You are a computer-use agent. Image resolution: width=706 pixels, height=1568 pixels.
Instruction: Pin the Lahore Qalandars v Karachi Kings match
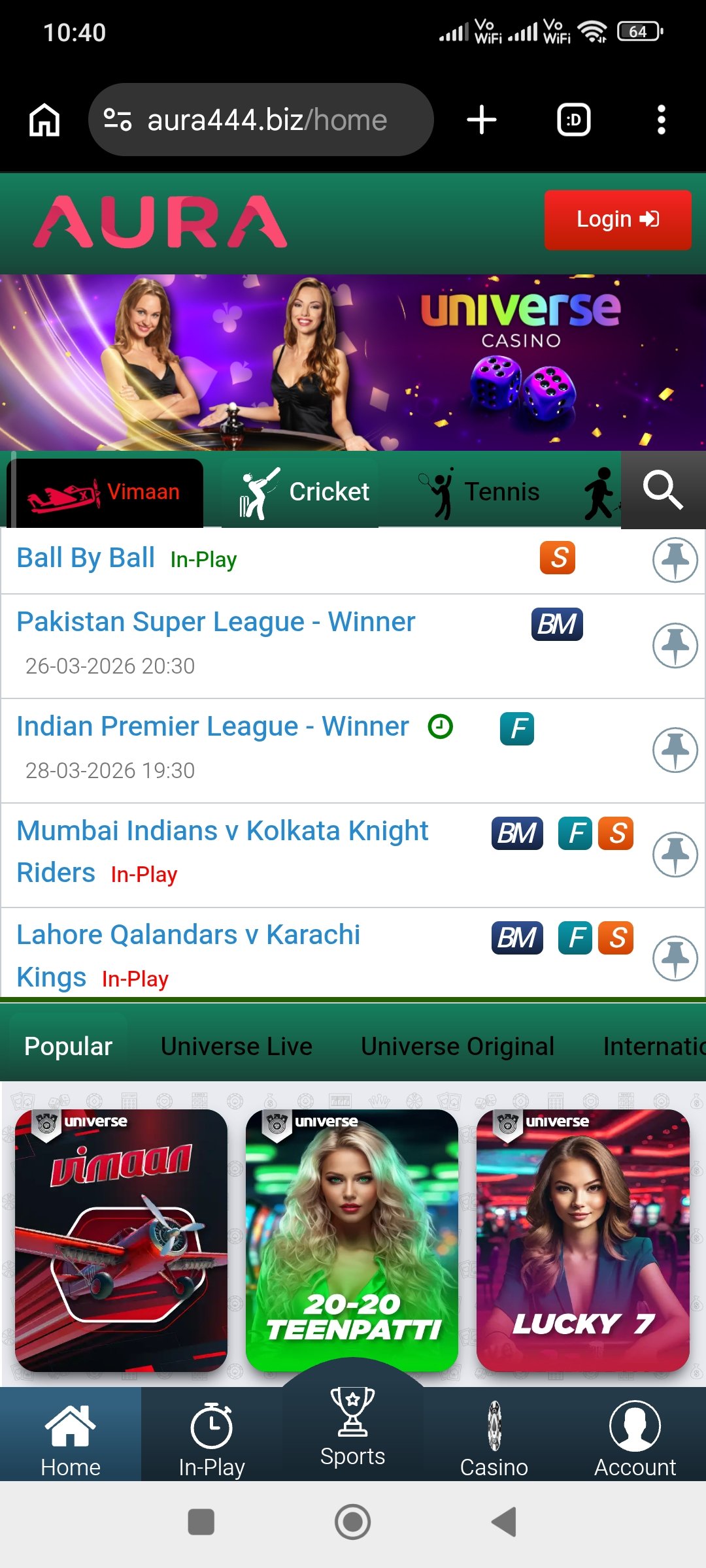(x=675, y=958)
